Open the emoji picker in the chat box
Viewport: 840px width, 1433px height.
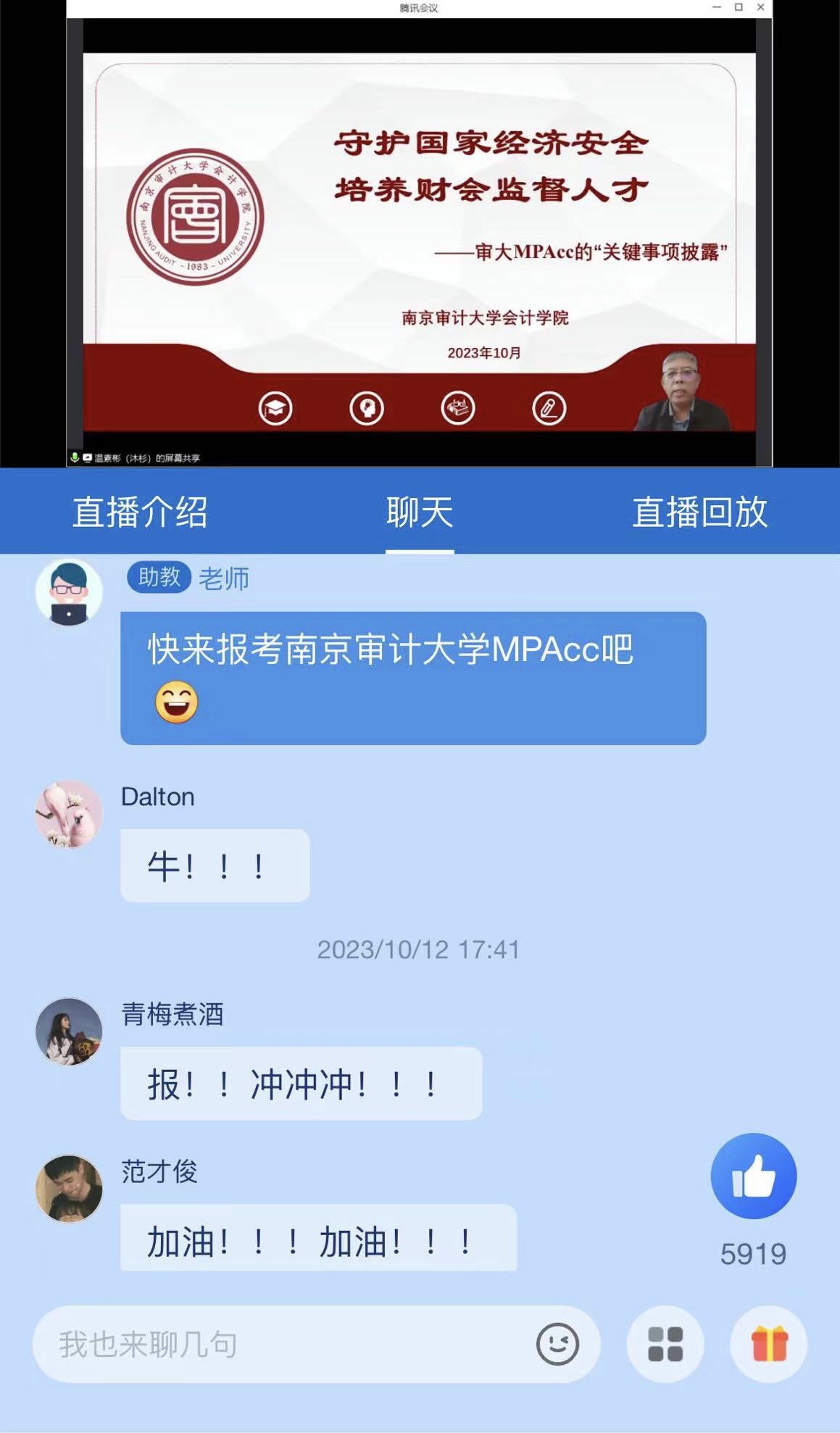pos(557,1344)
